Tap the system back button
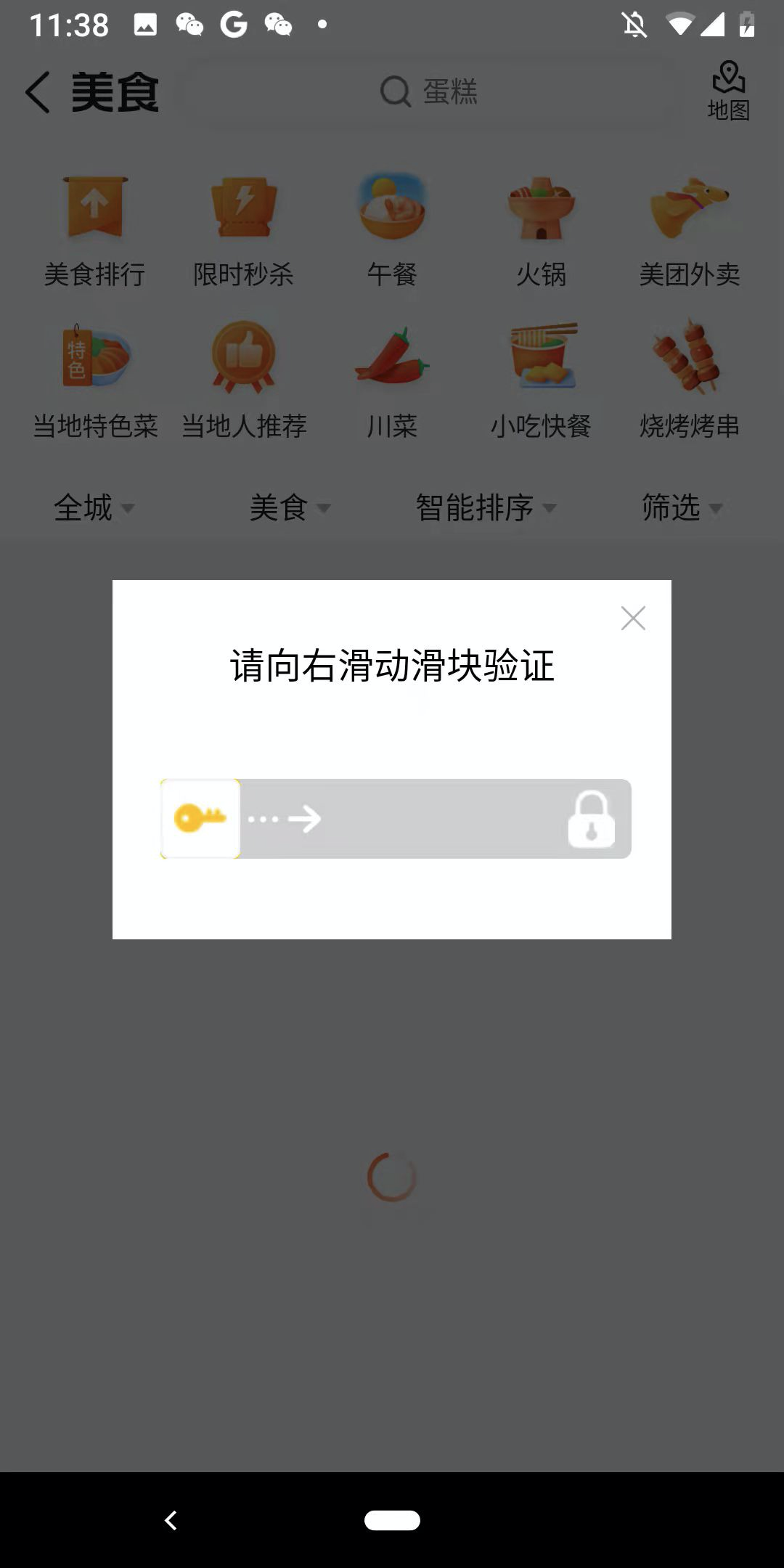The height and width of the screenshot is (1568, 784). (171, 1520)
